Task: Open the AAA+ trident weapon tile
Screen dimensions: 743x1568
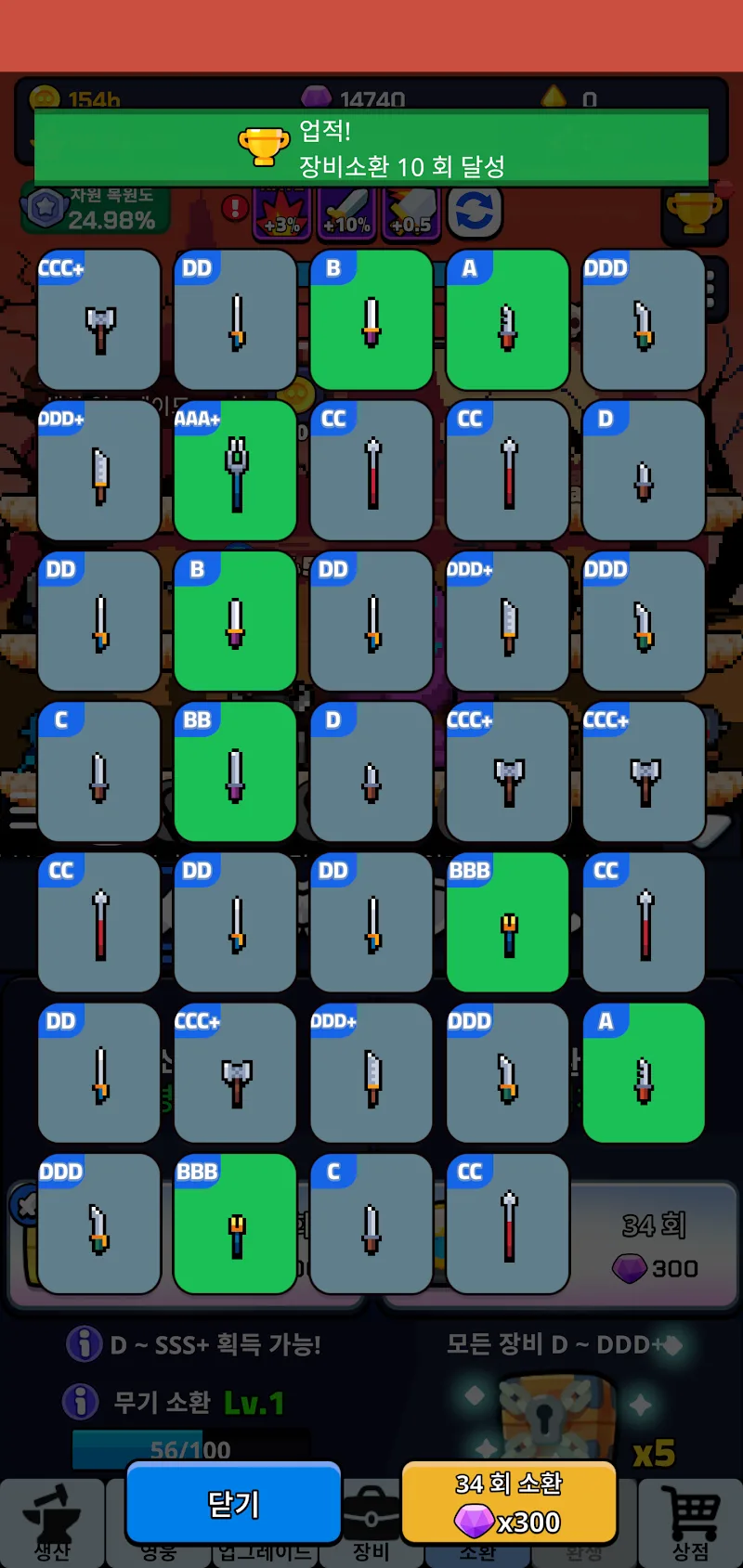Action: (x=235, y=471)
